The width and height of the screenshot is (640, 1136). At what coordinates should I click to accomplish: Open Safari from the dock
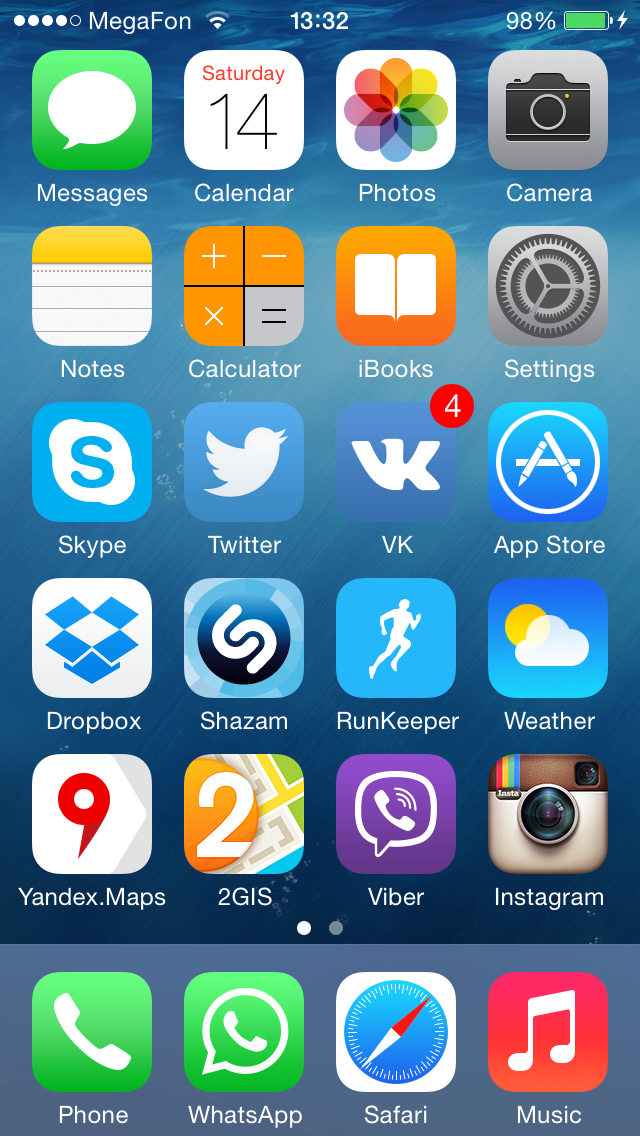click(396, 1033)
